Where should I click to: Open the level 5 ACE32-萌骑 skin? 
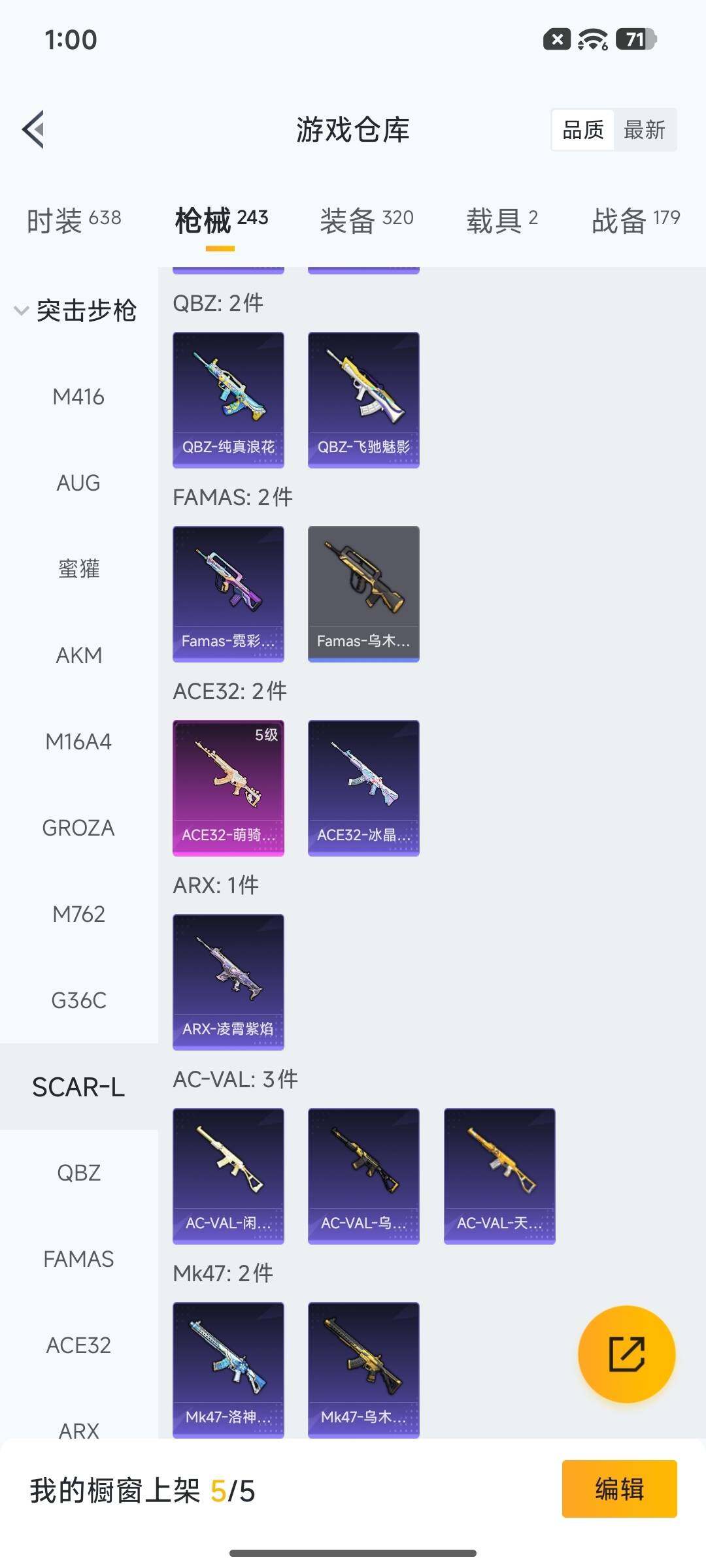click(x=228, y=788)
